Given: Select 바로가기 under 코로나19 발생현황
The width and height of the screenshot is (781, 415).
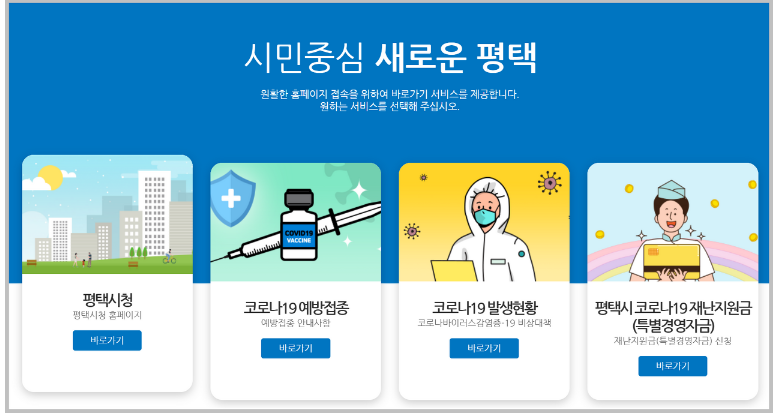Looking at the screenshot, I should click(x=484, y=349).
